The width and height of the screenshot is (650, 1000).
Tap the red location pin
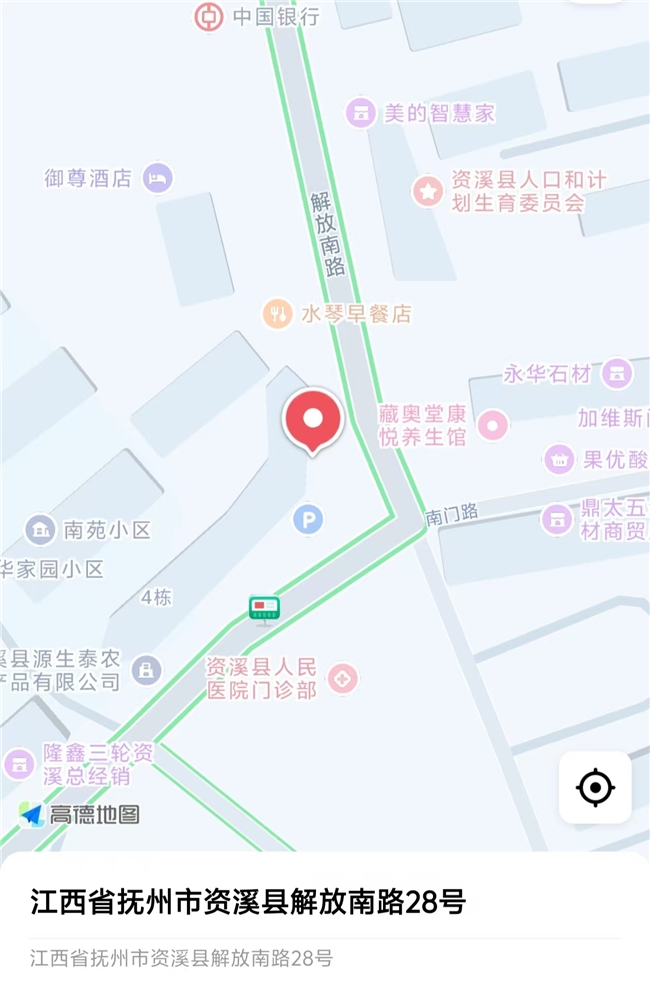pos(314,421)
